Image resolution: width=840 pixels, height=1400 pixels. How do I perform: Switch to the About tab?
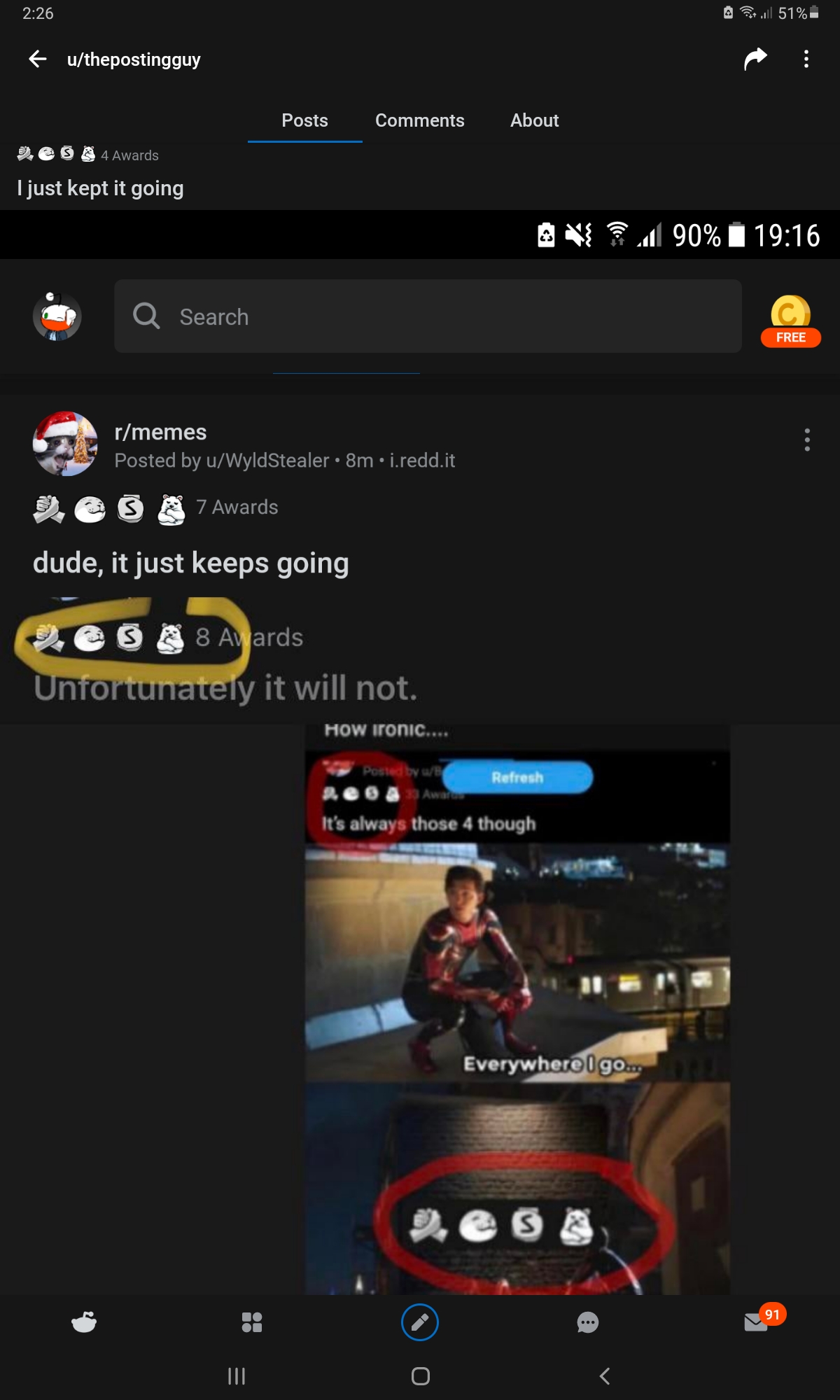point(534,120)
